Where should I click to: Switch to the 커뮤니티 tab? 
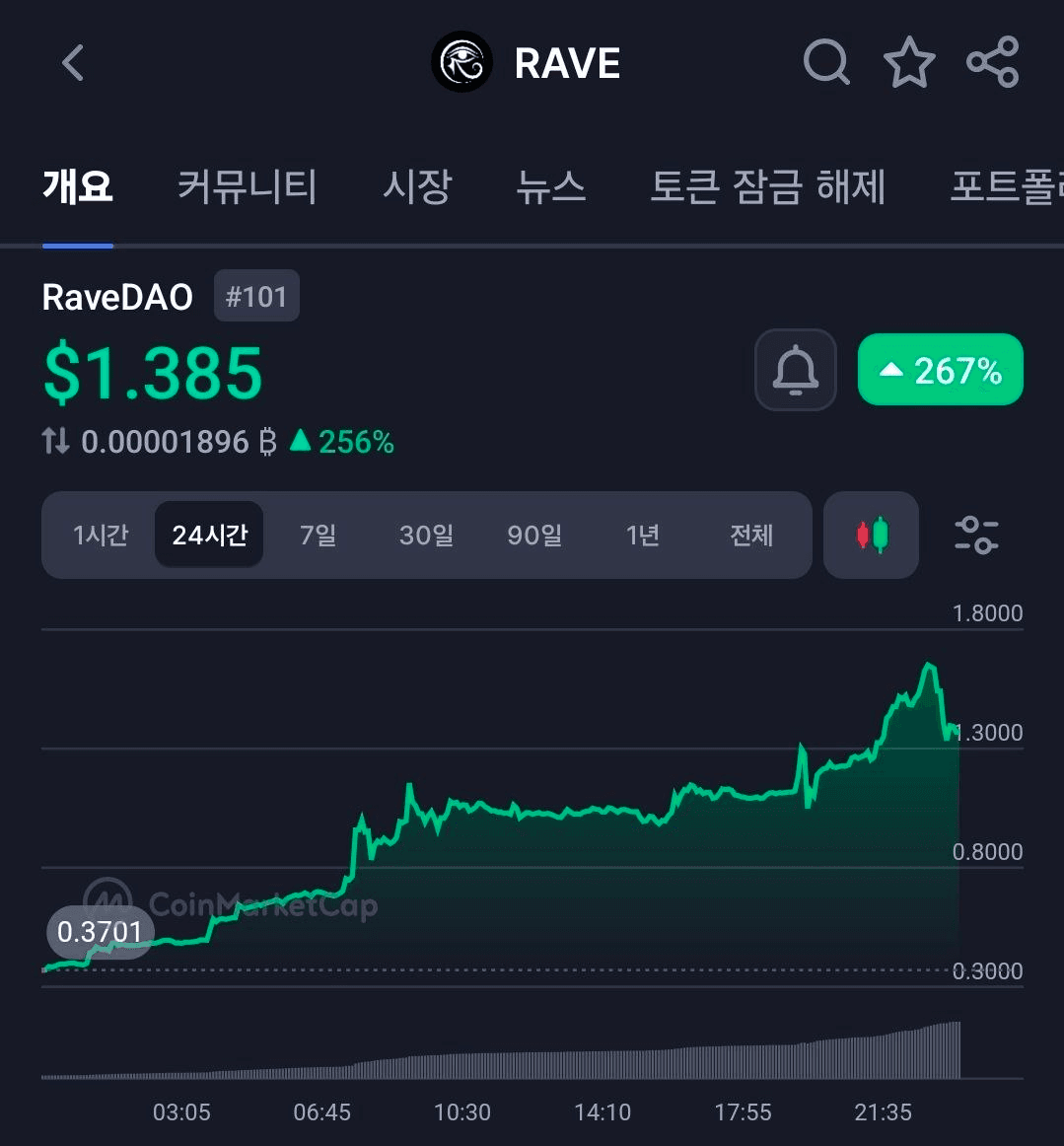click(x=247, y=186)
